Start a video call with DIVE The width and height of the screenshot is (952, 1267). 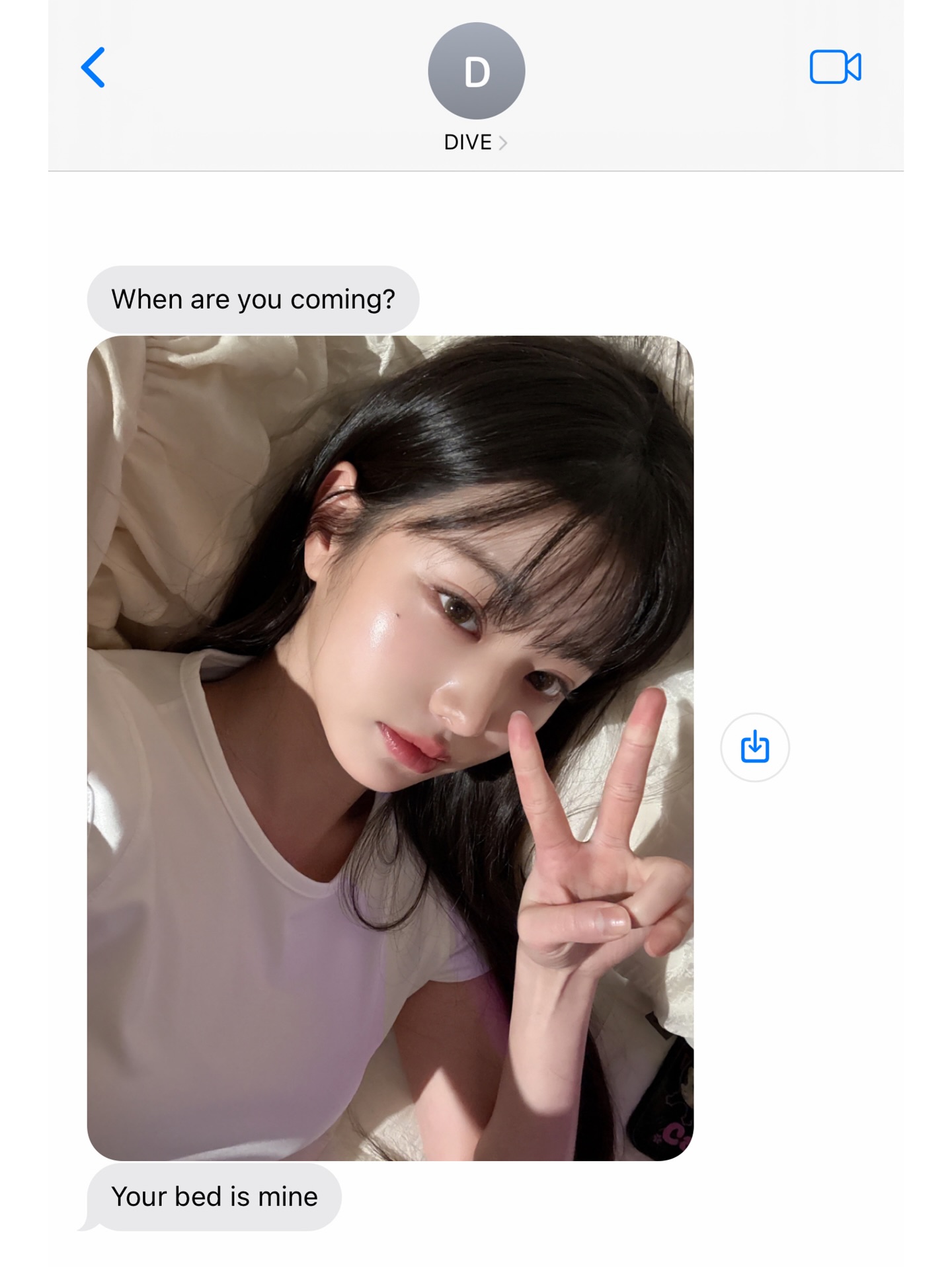point(835,67)
